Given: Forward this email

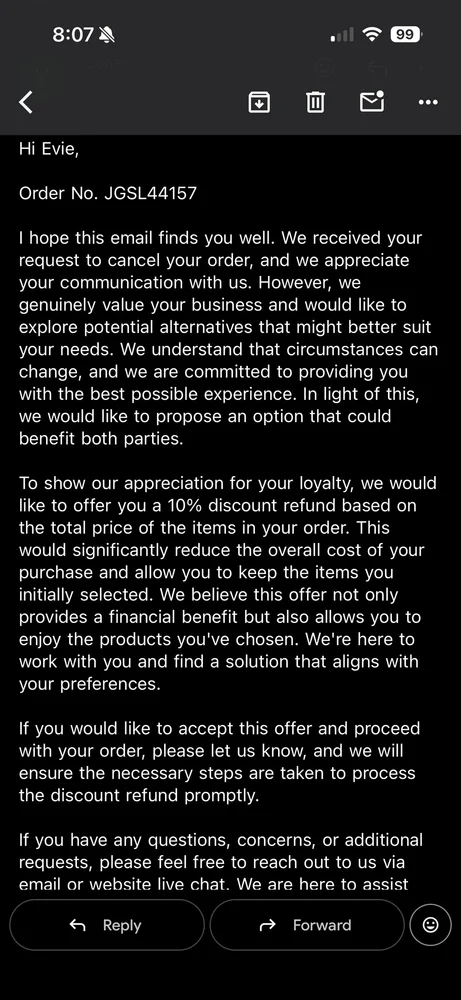Looking at the screenshot, I should [x=307, y=925].
